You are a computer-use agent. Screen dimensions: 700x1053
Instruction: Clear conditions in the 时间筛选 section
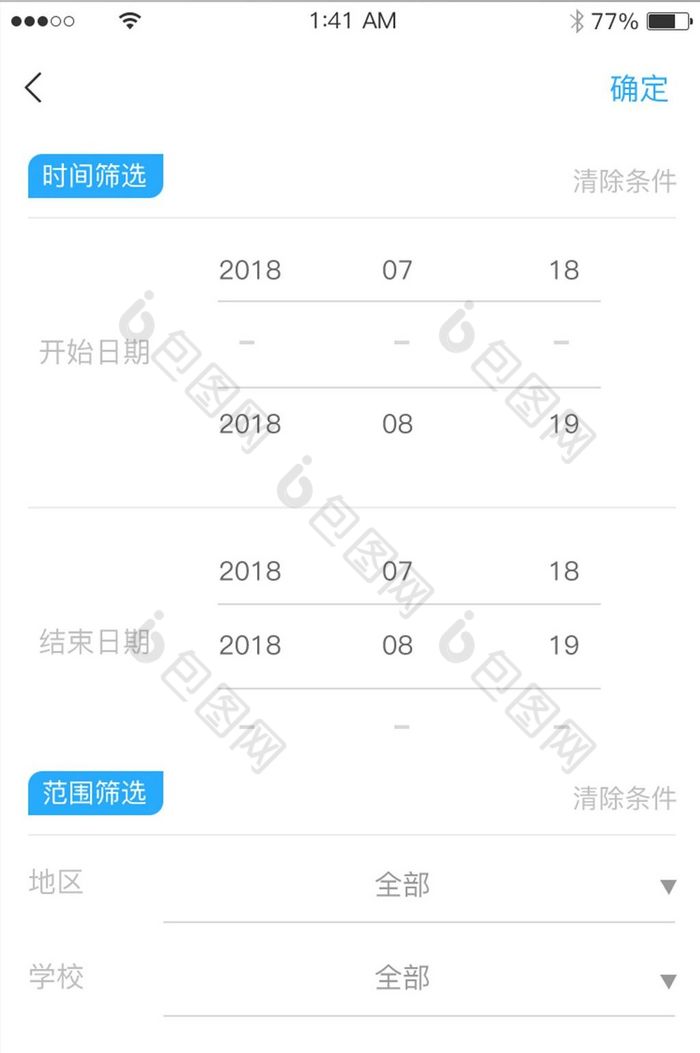(x=624, y=181)
